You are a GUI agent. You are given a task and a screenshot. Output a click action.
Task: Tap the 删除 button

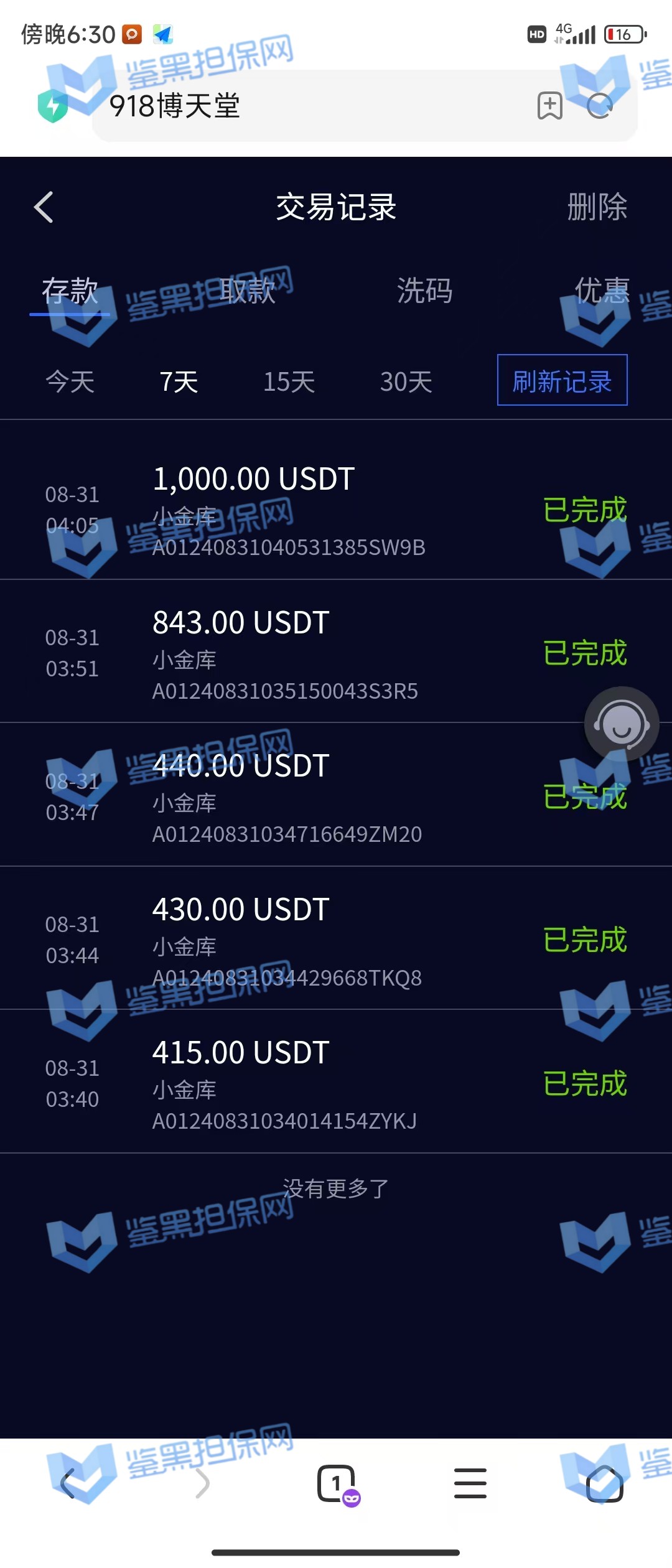click(597, 207)
